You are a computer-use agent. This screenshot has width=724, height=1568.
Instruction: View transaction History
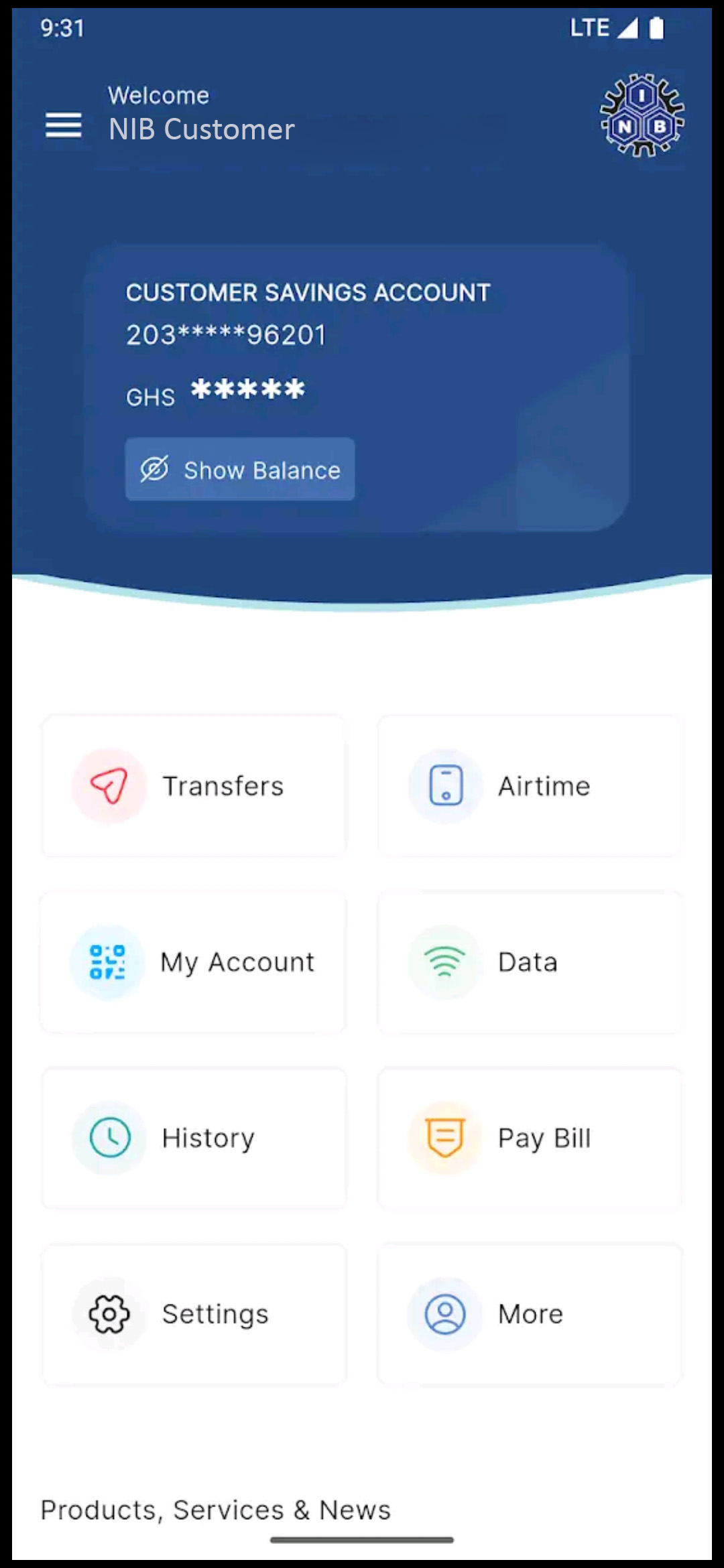(194, 1138)
